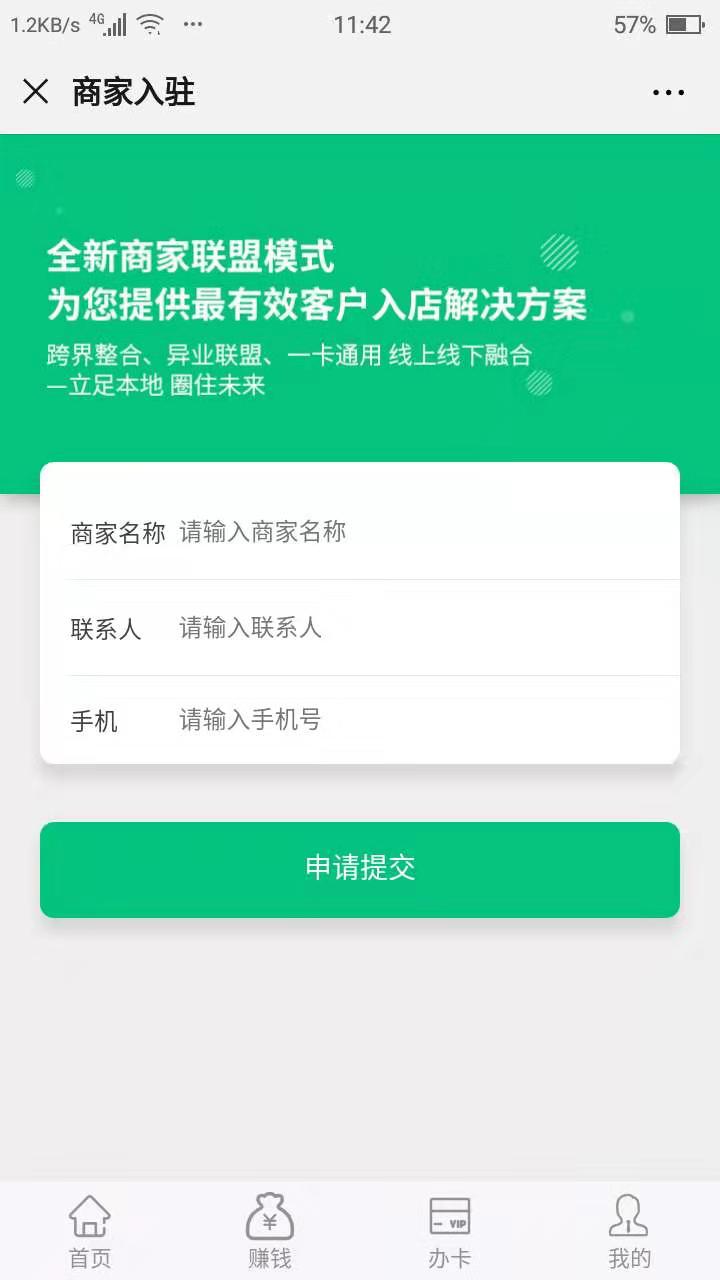Switch to the 我的 tab
This screenshot has height=1280, width=720.
[x=629, y=1231]
